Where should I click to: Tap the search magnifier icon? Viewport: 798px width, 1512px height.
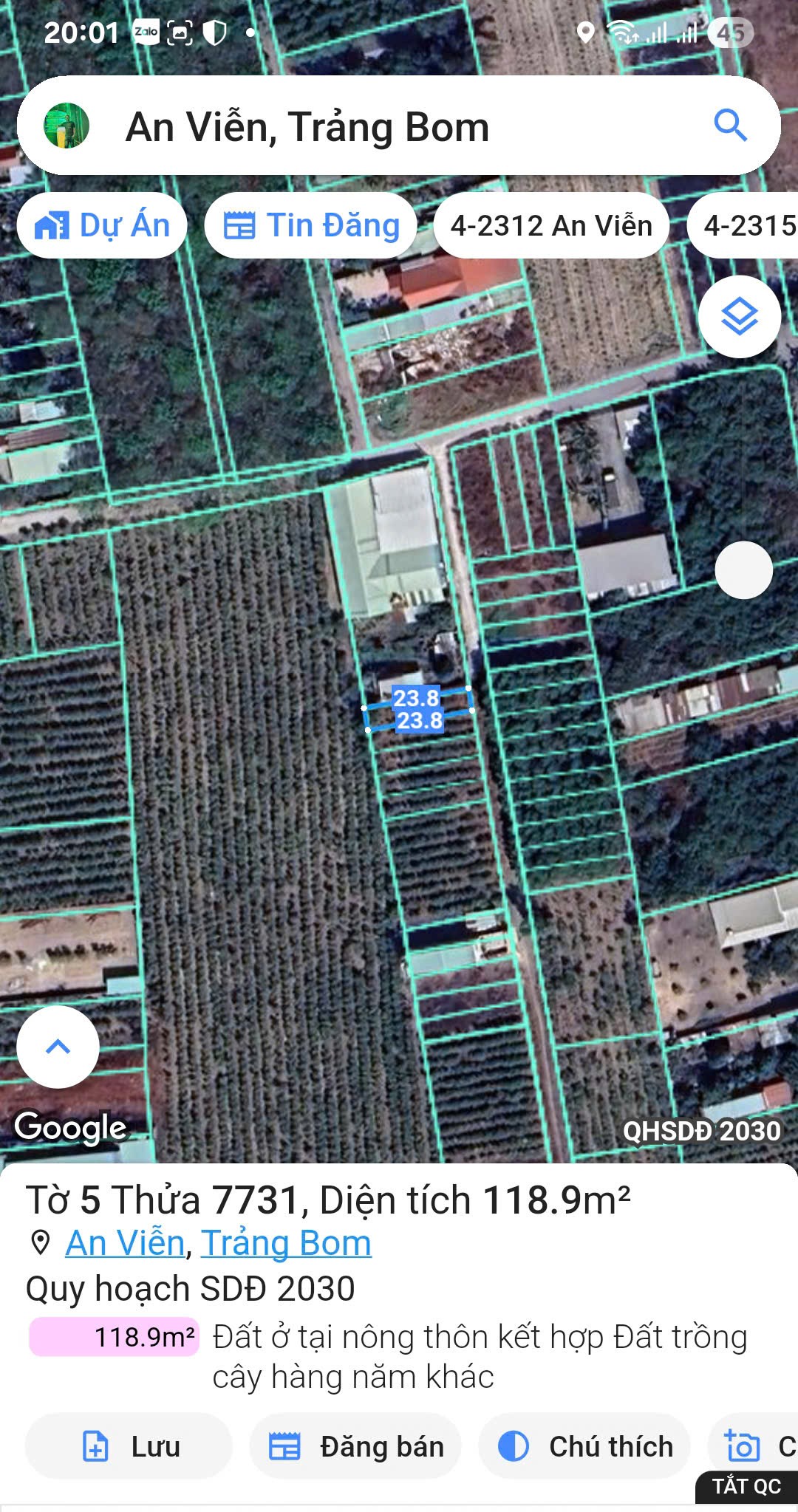tap(730, 126)
